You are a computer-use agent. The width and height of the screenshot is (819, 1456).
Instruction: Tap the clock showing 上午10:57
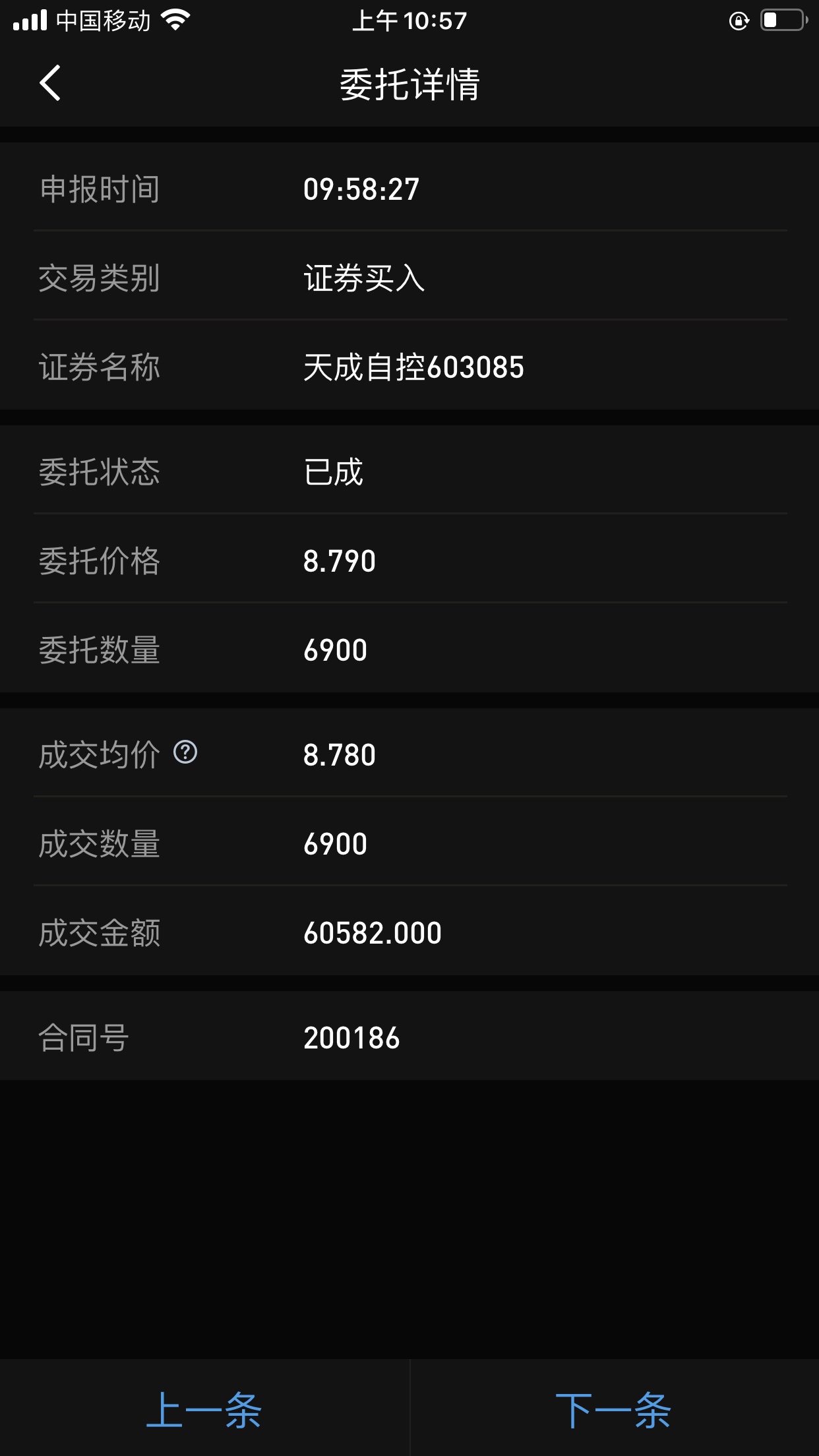pyautogui.click(x=409, y=20)
